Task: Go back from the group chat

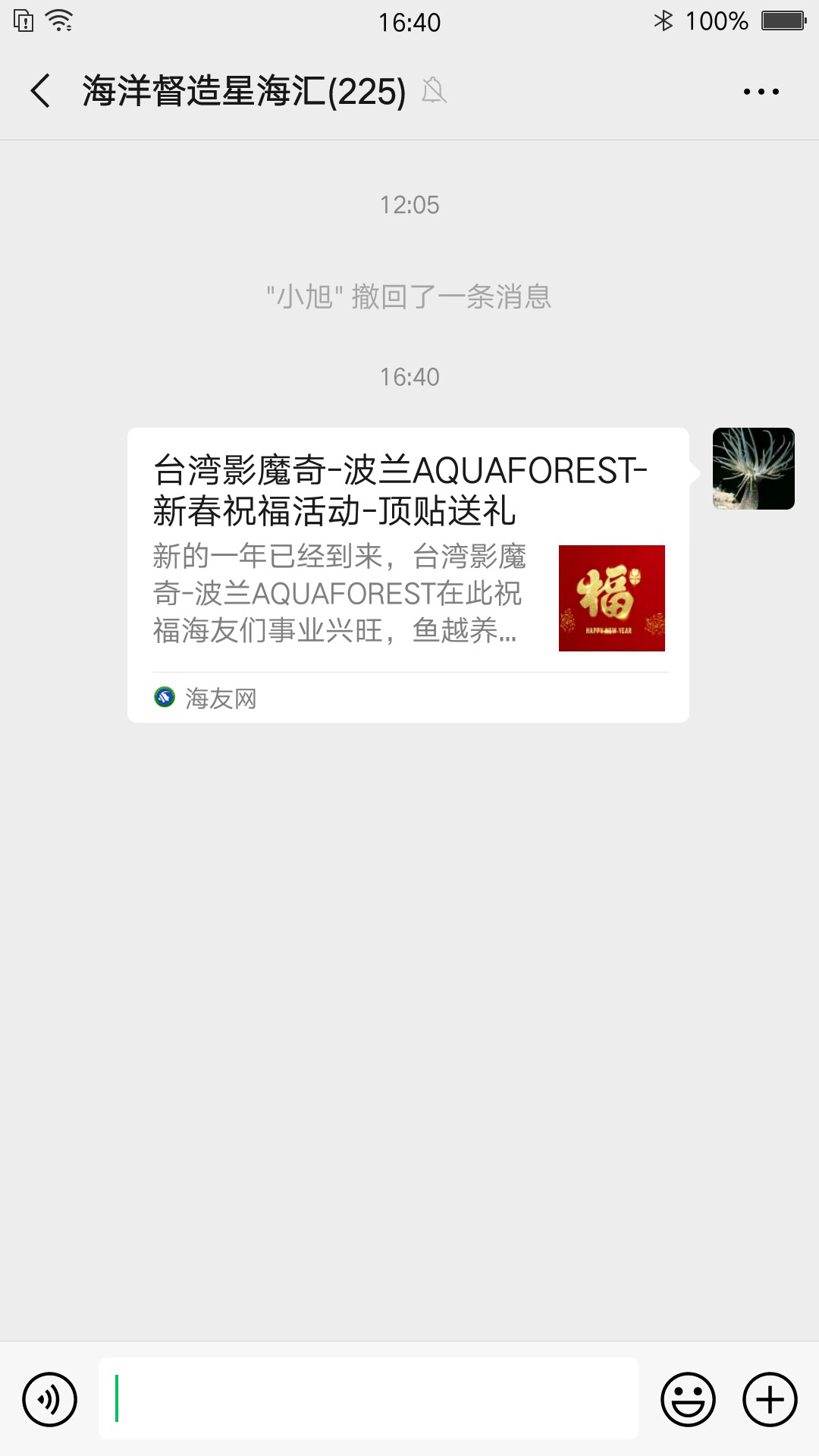Action: tap(41, 91)
